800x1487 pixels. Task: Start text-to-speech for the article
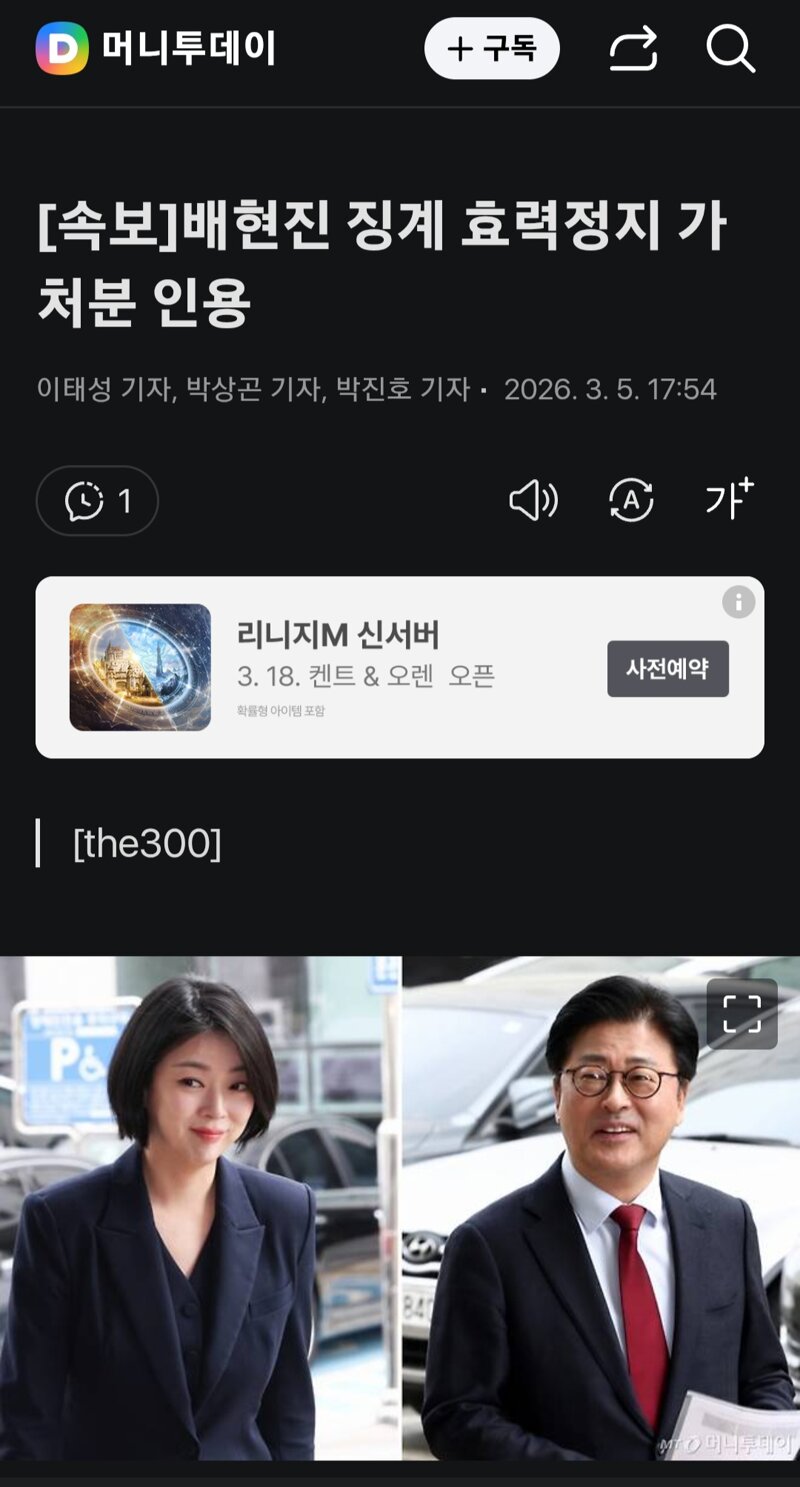(534, 501)
